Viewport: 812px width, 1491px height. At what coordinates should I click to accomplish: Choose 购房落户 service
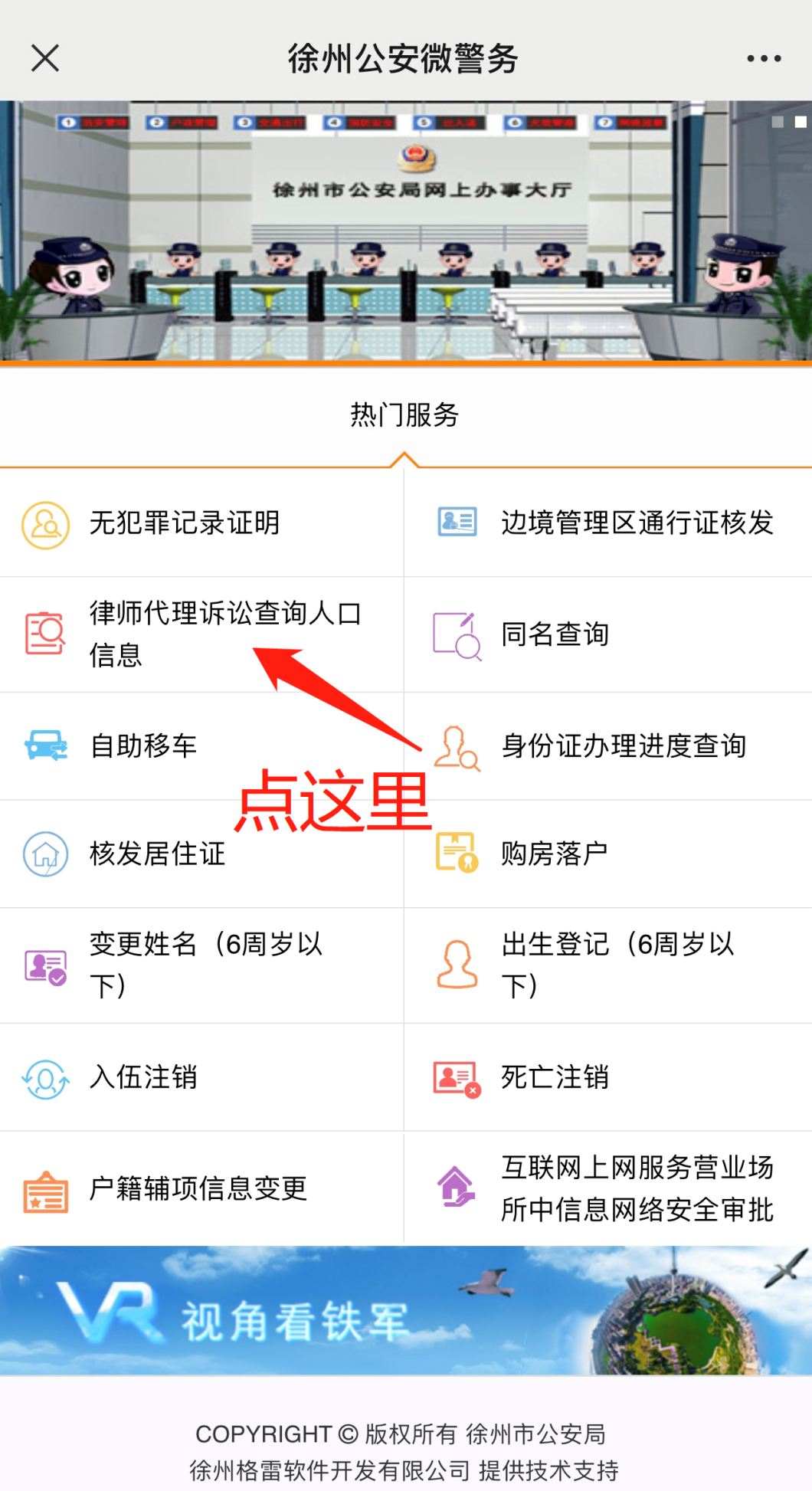coord(555,854)
